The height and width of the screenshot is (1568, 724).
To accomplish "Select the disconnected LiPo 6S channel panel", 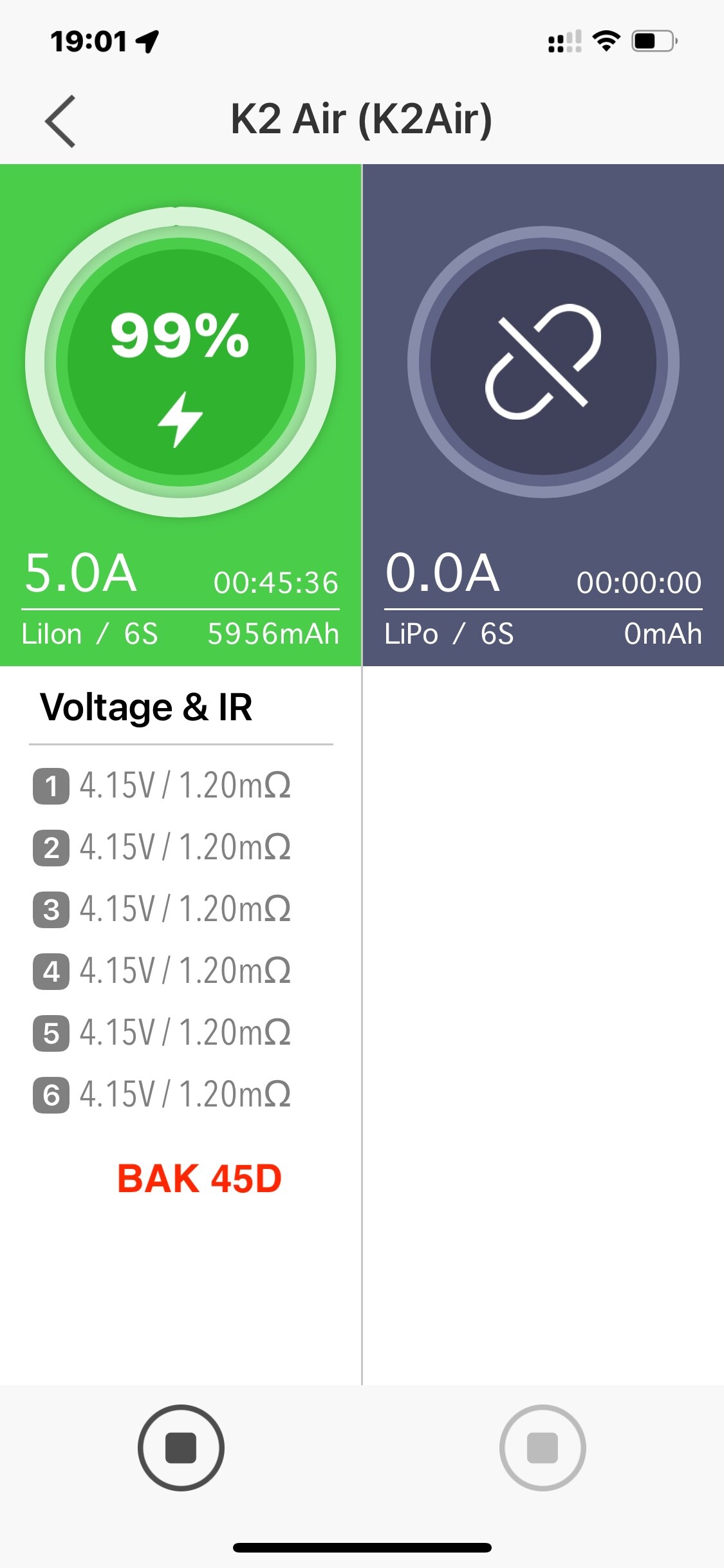I will tap(543, 415).
